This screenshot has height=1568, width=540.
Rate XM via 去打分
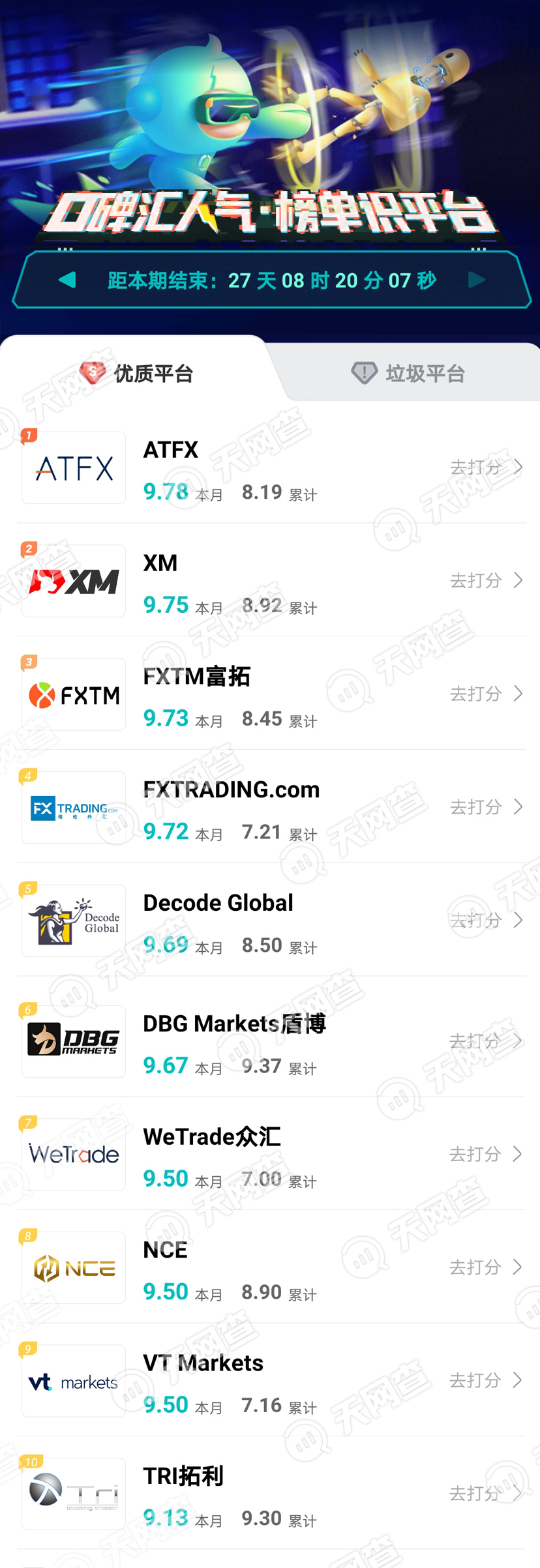[x=486, y=580]
